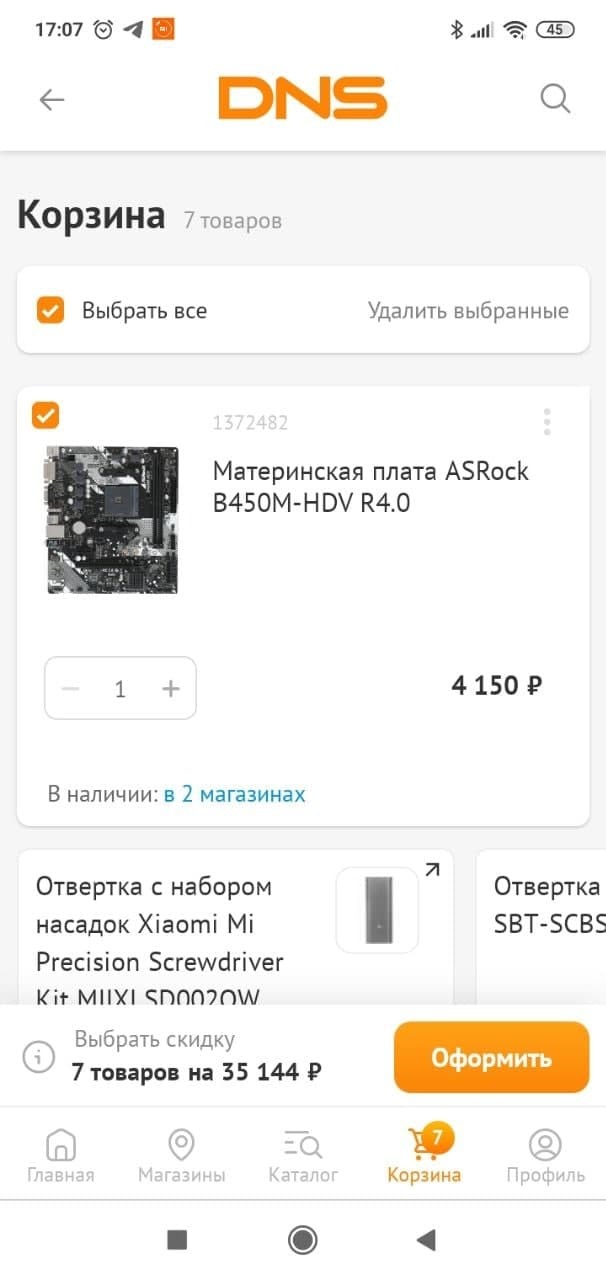This screenshot has width=606, height=1280.
Task: Open the 'Каталог' tab
Action: coord(303,1155)
